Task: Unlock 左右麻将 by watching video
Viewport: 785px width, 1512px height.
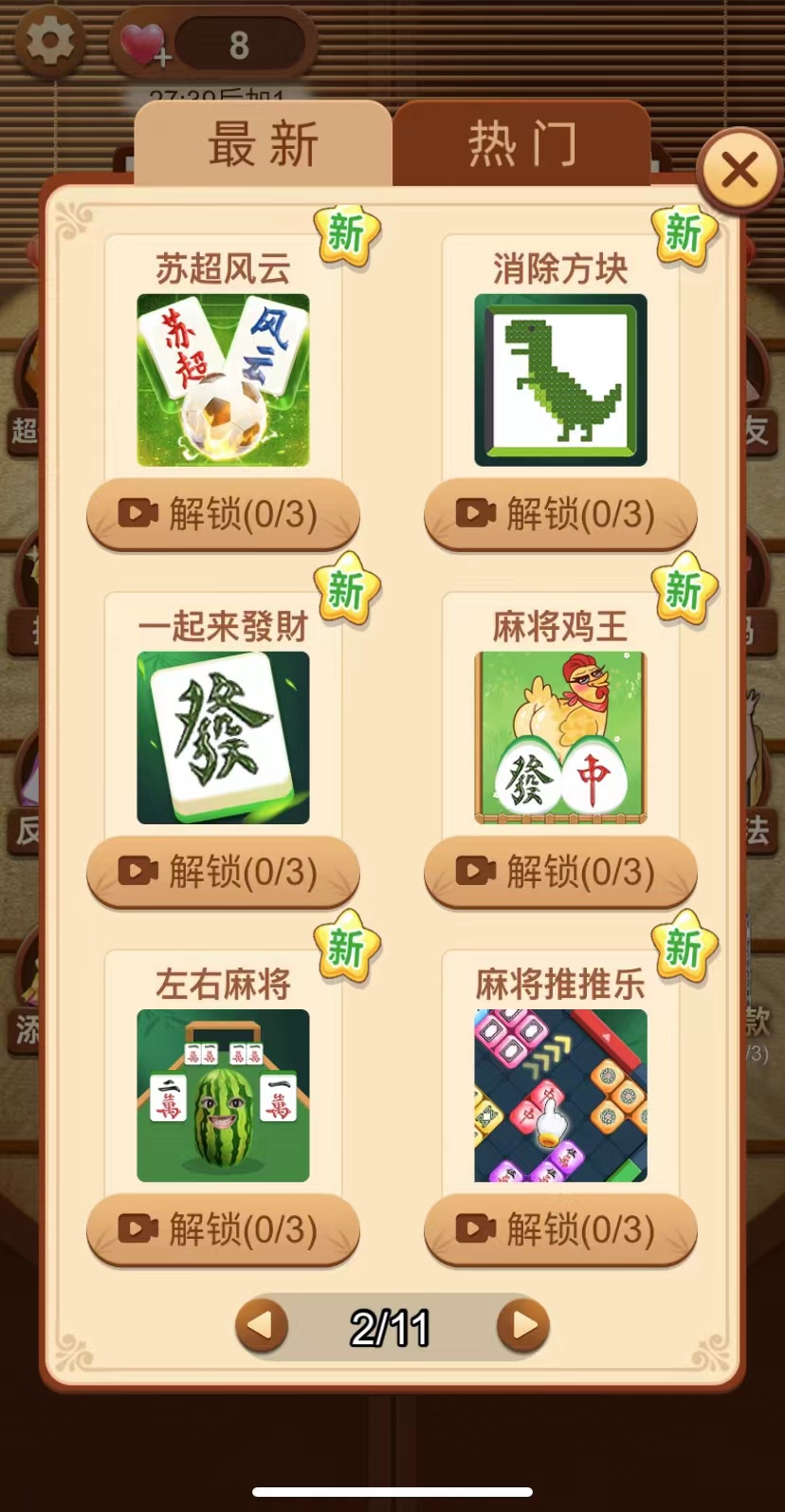Action: tap(223, 1229)
